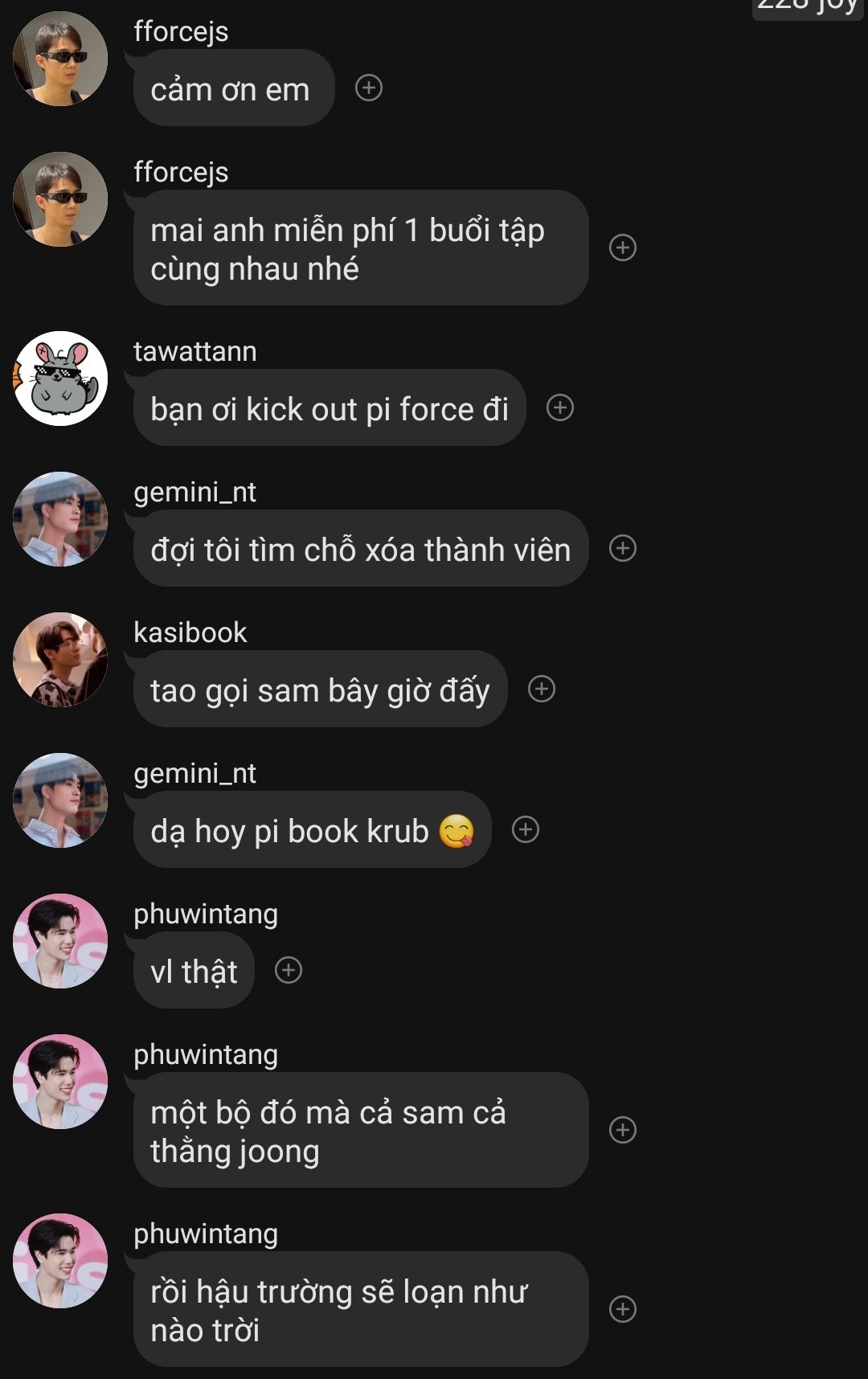React to "dạ hoy pi book krub" message
This screenshot has width=868, height=1379.
(526, 829)
